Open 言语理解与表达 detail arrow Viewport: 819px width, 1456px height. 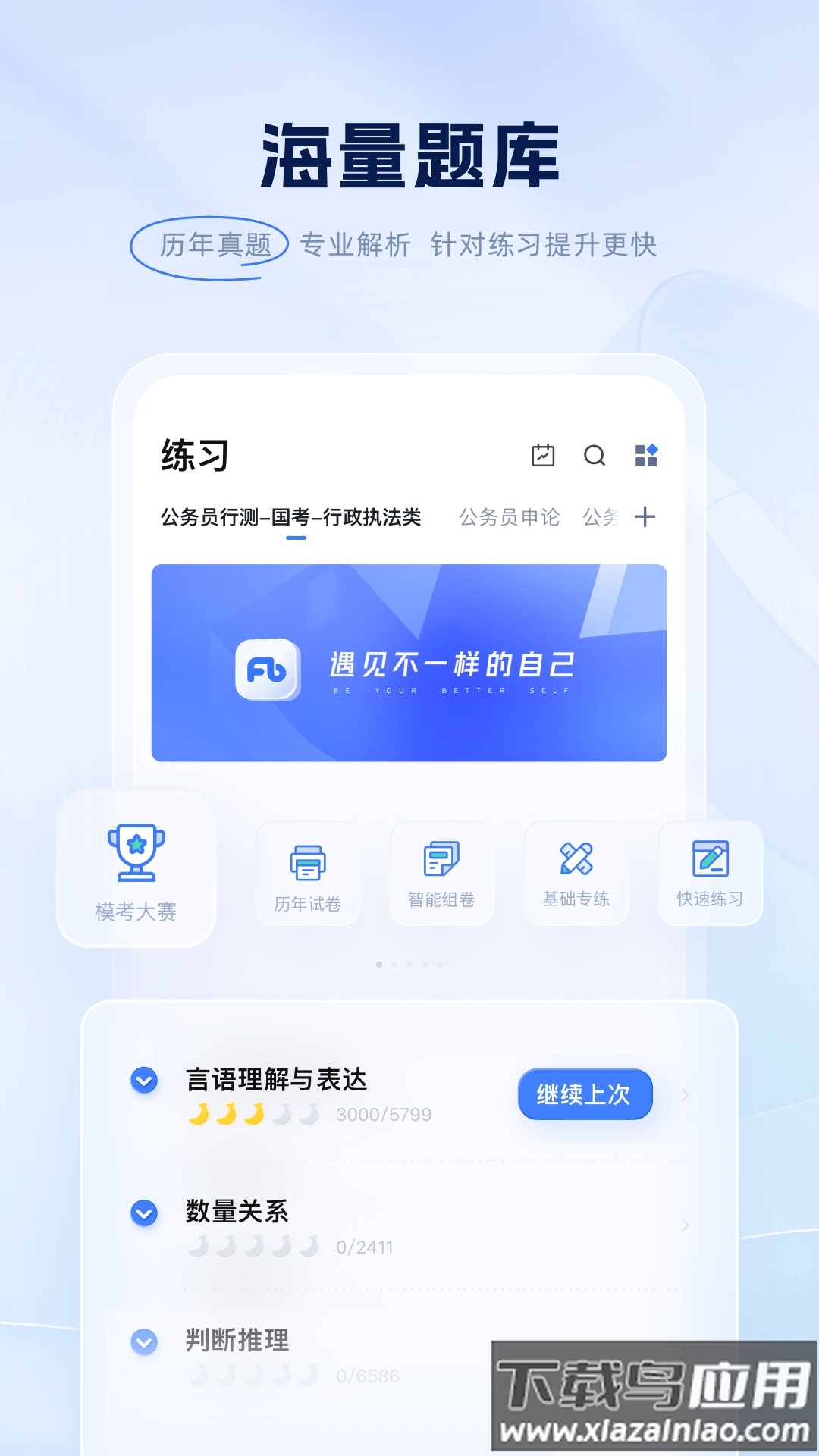coord(686,1093)
